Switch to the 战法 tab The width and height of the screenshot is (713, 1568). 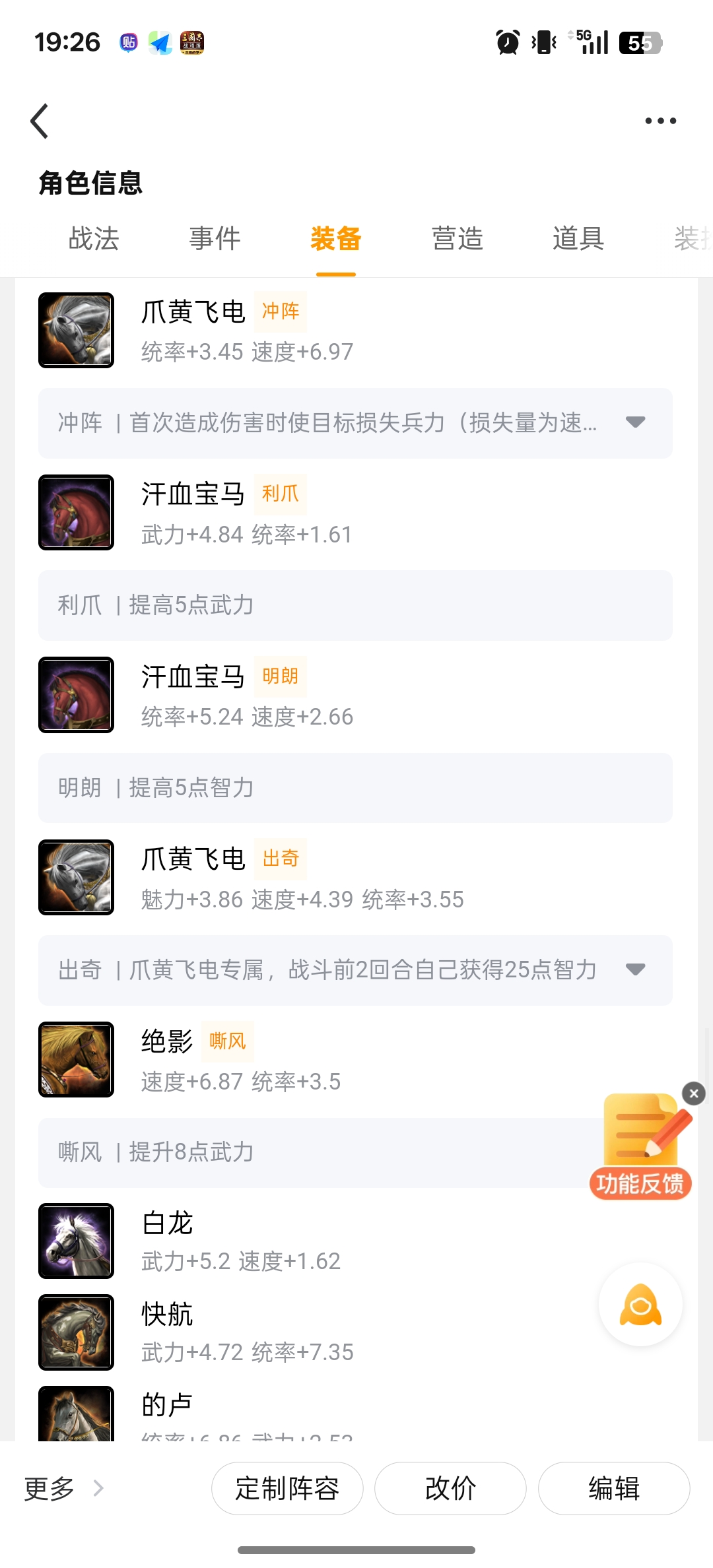(x=94, y=239)
